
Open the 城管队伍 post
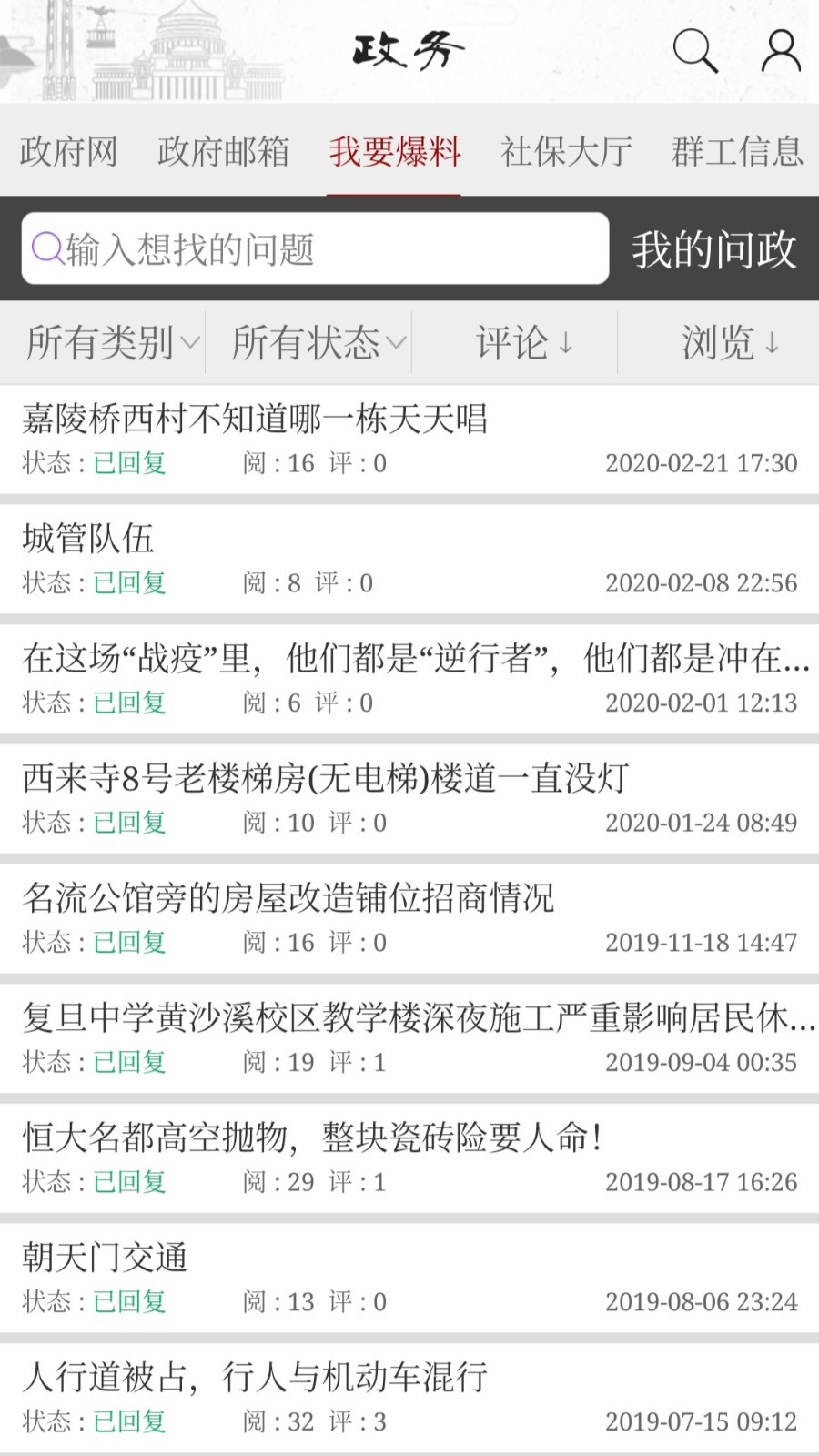point(88,539)
